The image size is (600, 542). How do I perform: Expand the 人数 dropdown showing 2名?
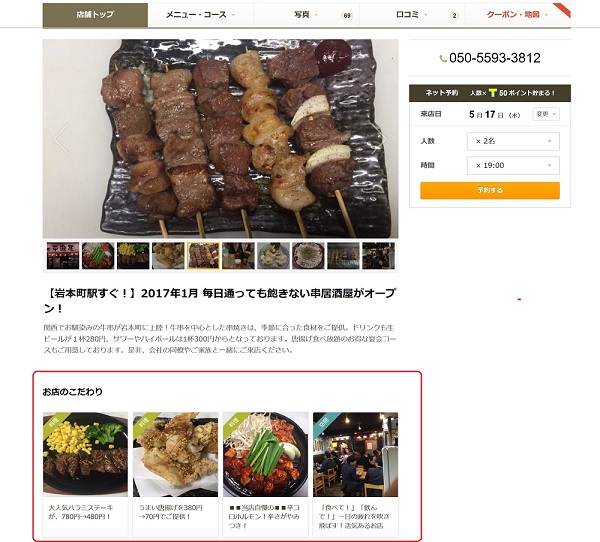[513, 141]
